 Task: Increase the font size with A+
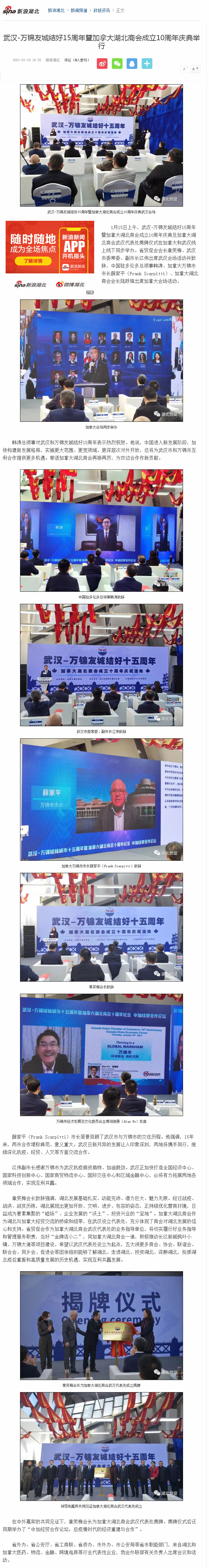click(x=195, y=69)
